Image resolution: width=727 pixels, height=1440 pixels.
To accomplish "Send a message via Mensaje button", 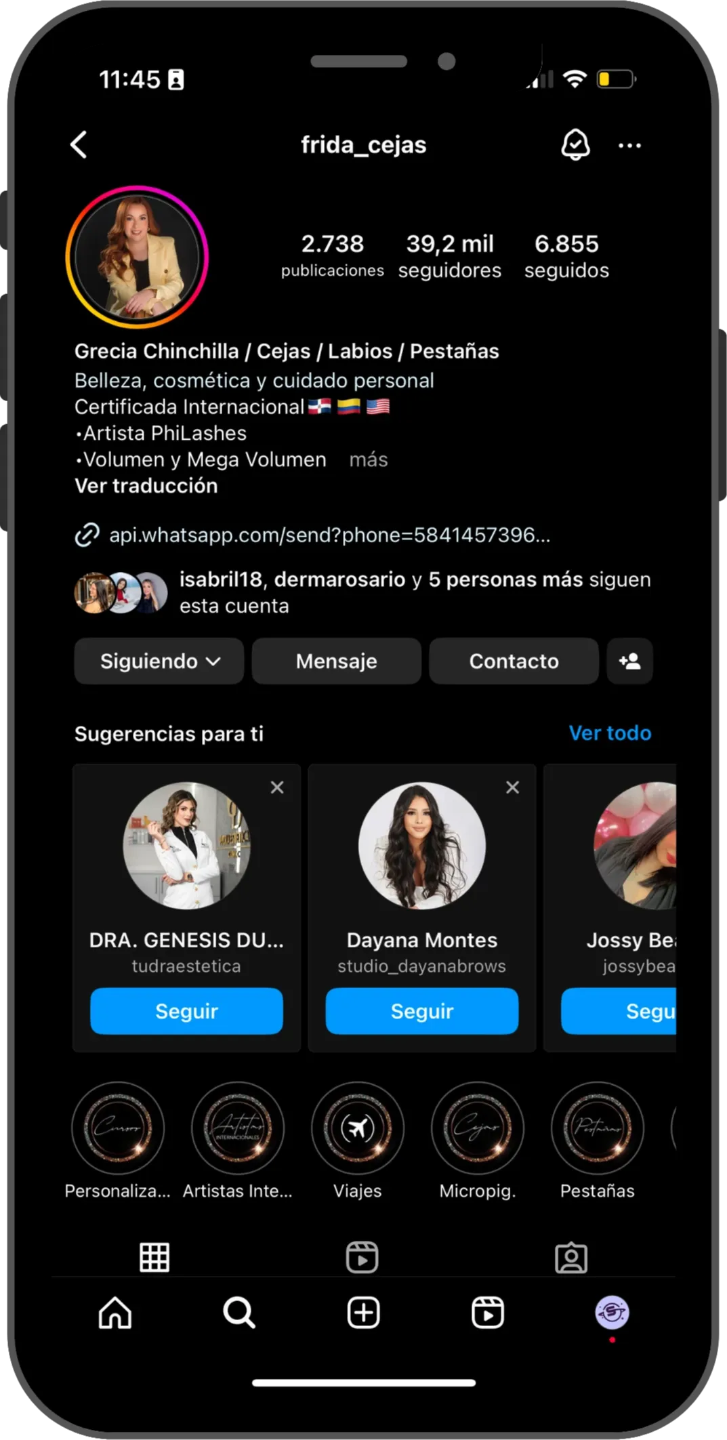I will coord(336,661).
